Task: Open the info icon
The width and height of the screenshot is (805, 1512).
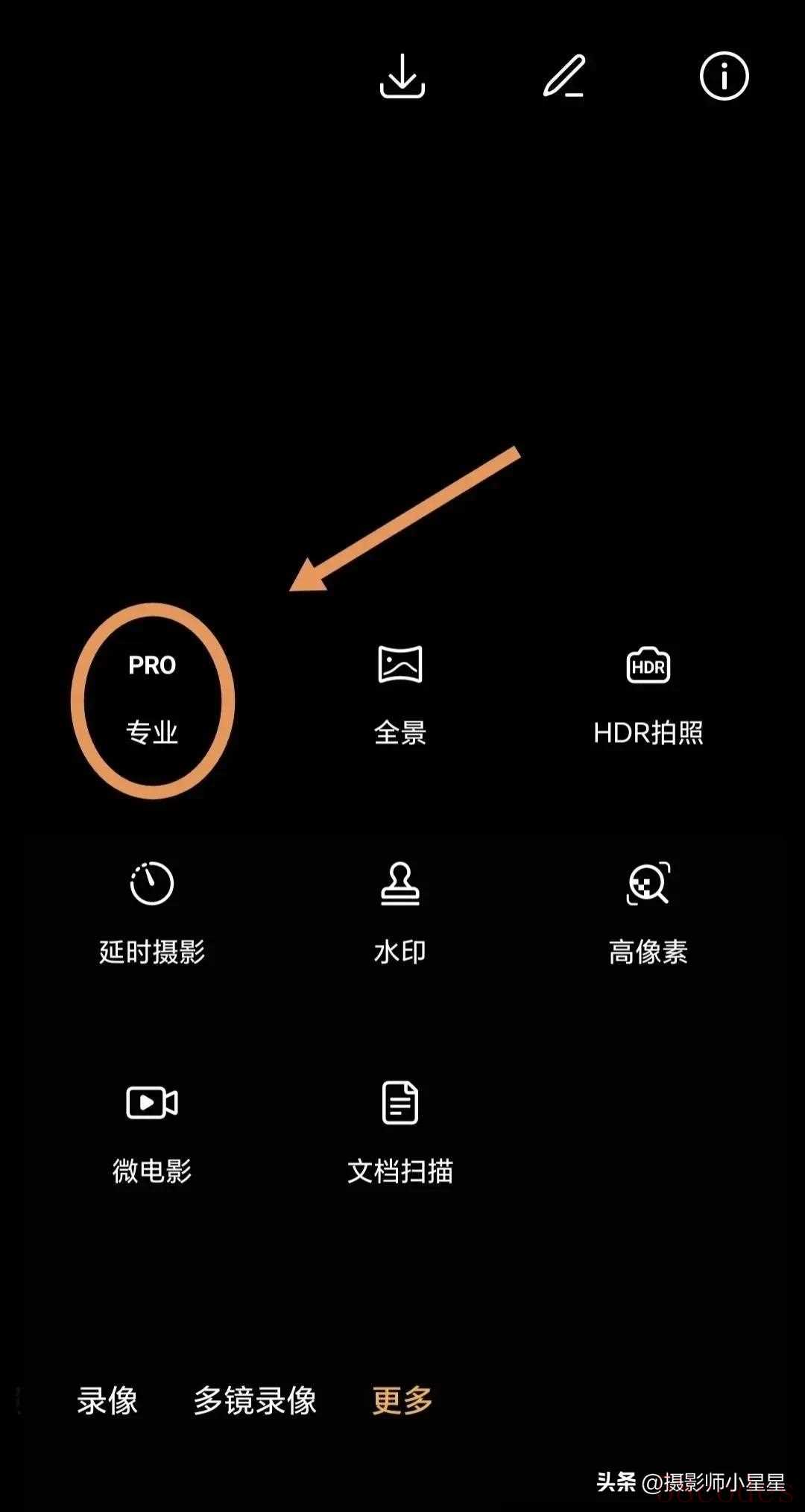Action: pos(724,76)
